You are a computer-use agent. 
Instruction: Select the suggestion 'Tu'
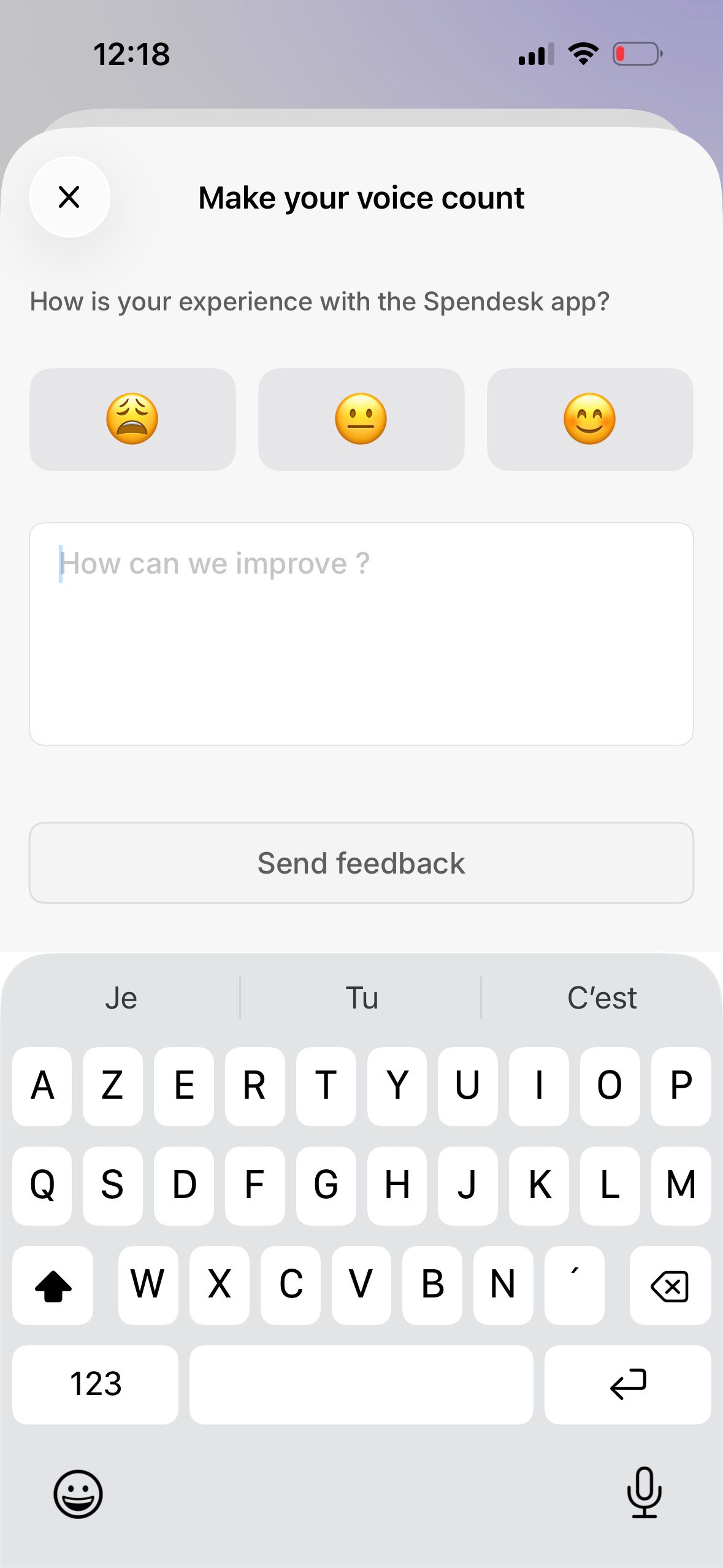(x=361, y=997)
